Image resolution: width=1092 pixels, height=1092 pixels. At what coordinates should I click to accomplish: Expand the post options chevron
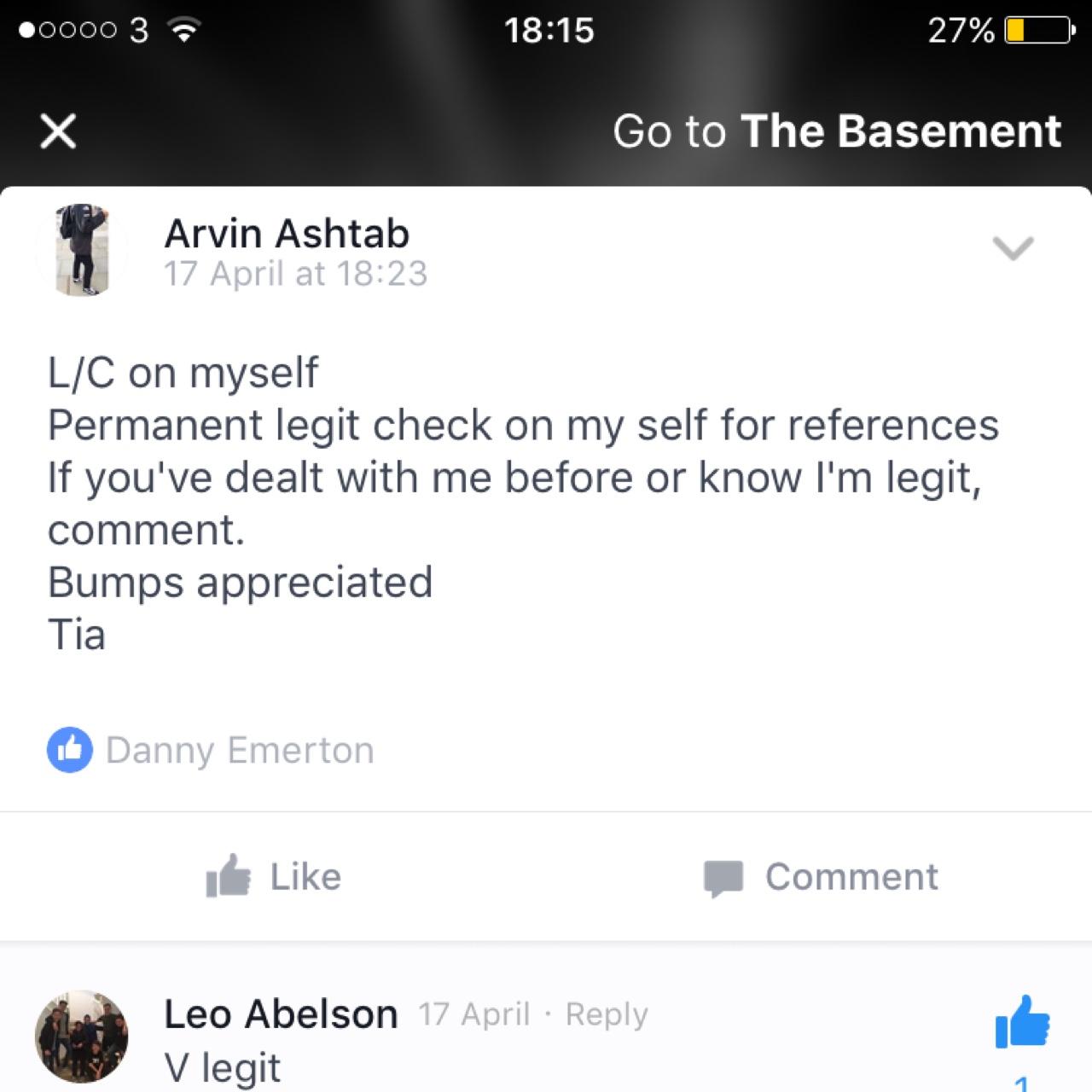1013,248
